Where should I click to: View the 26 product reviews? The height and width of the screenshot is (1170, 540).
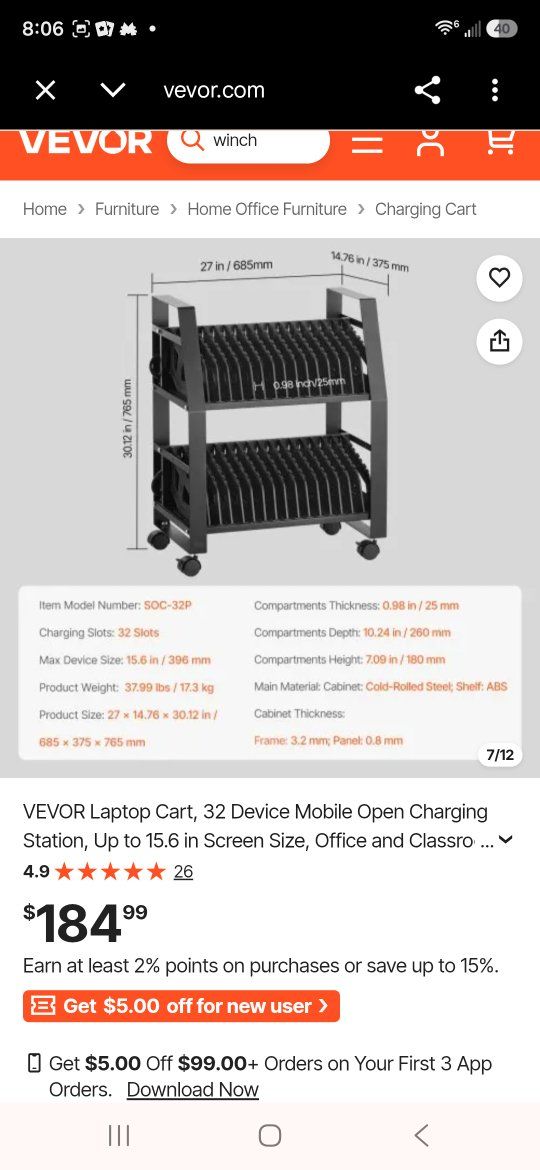click(183, 871)
